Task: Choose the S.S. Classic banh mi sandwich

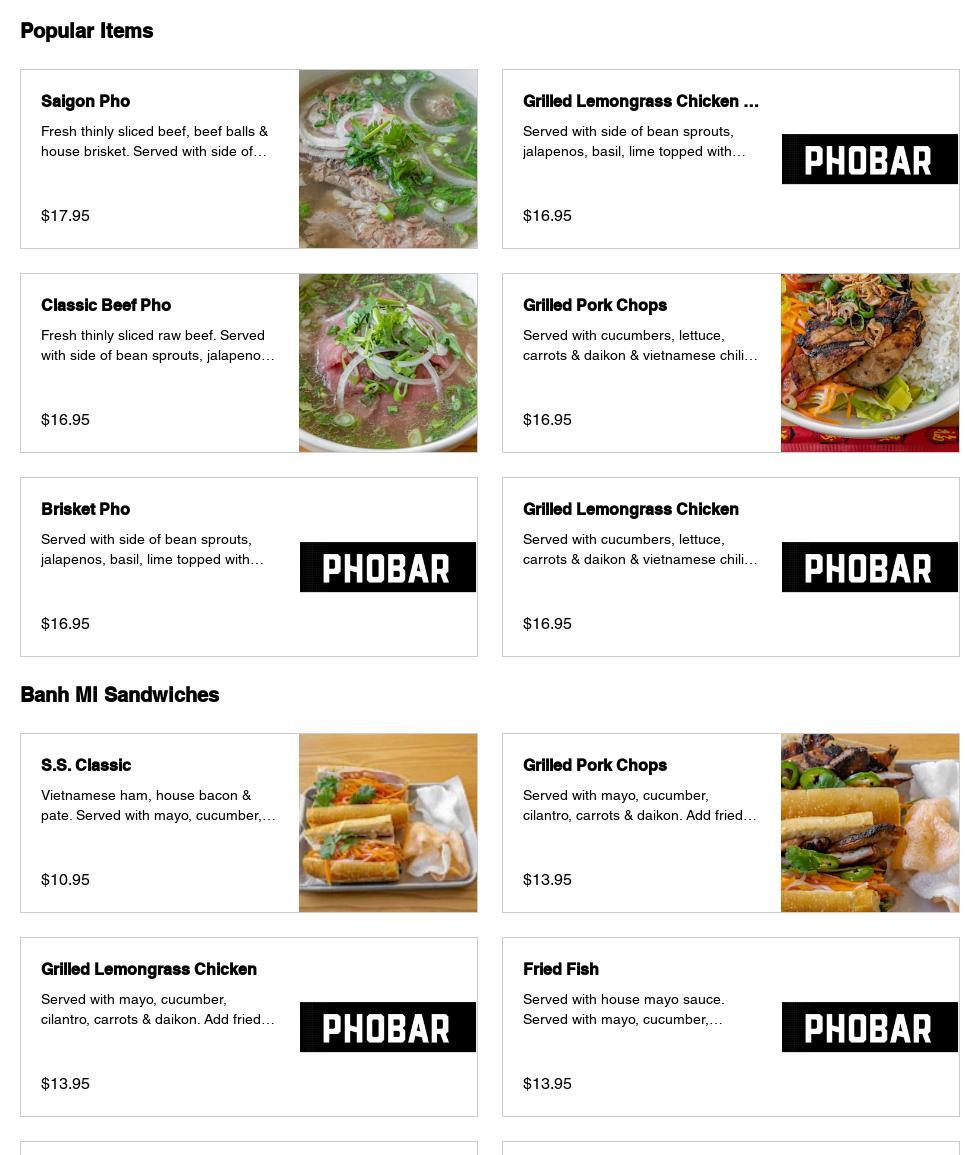Action: coord(248,823)
